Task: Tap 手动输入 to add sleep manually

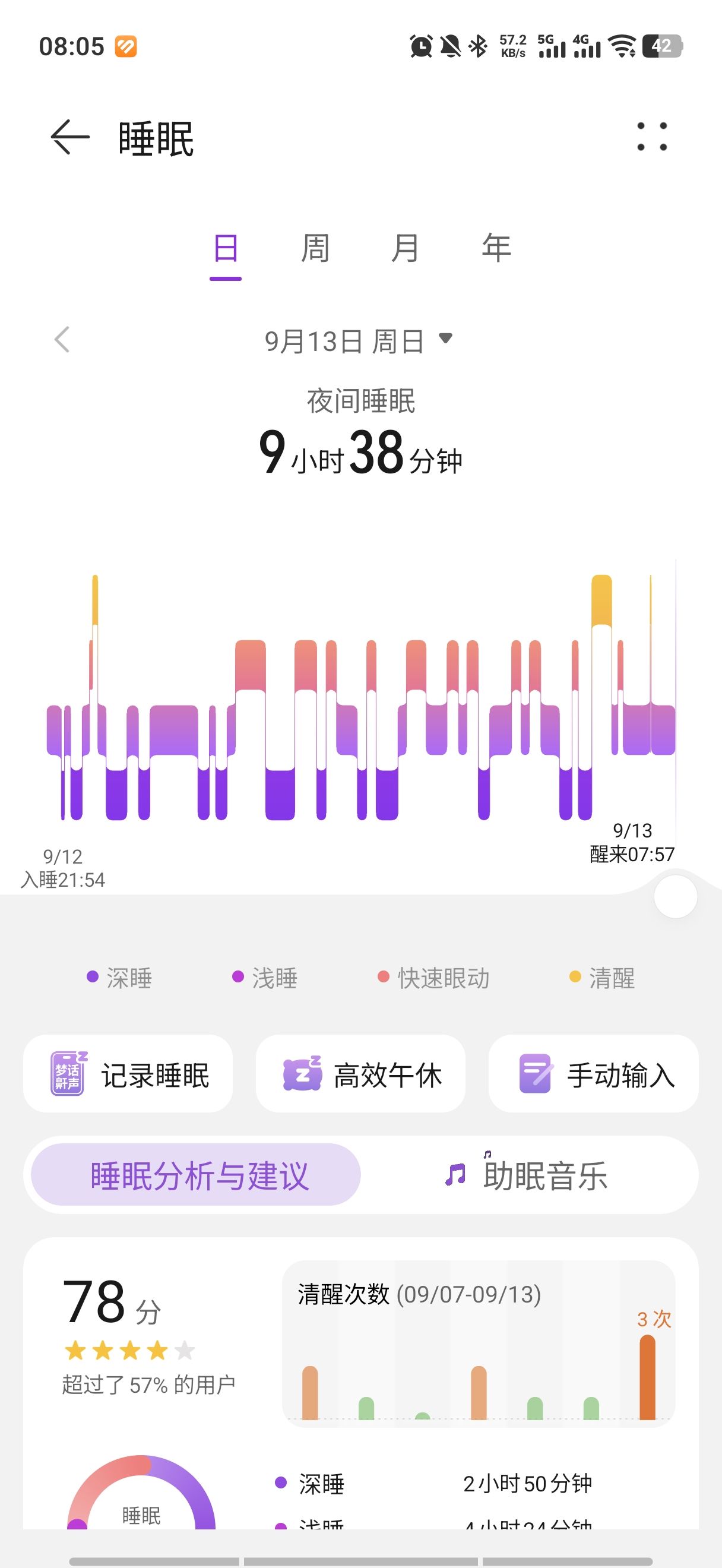Action: 594,1073
